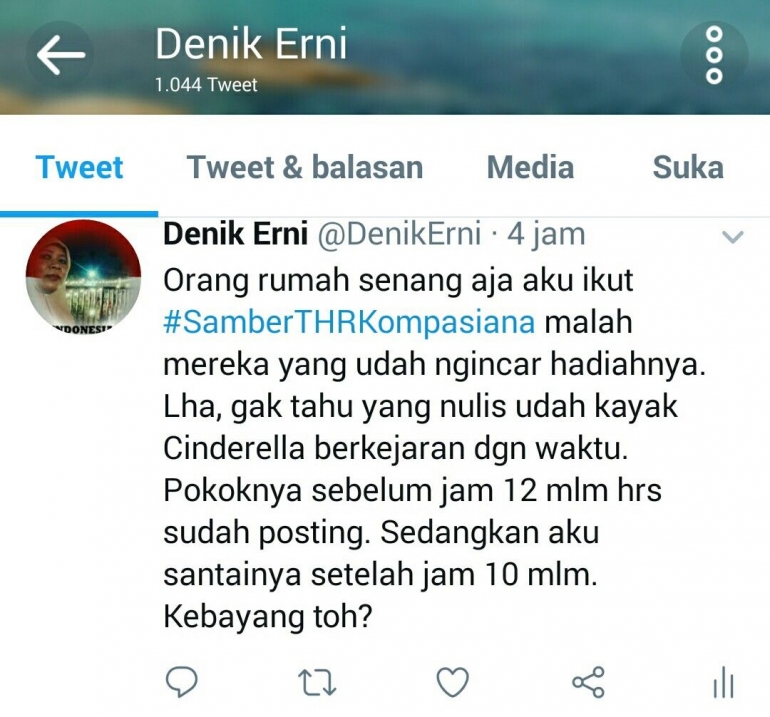Switch to the Media tab
770x717 pixels.
pyautogui.click(x=530, y=167)
